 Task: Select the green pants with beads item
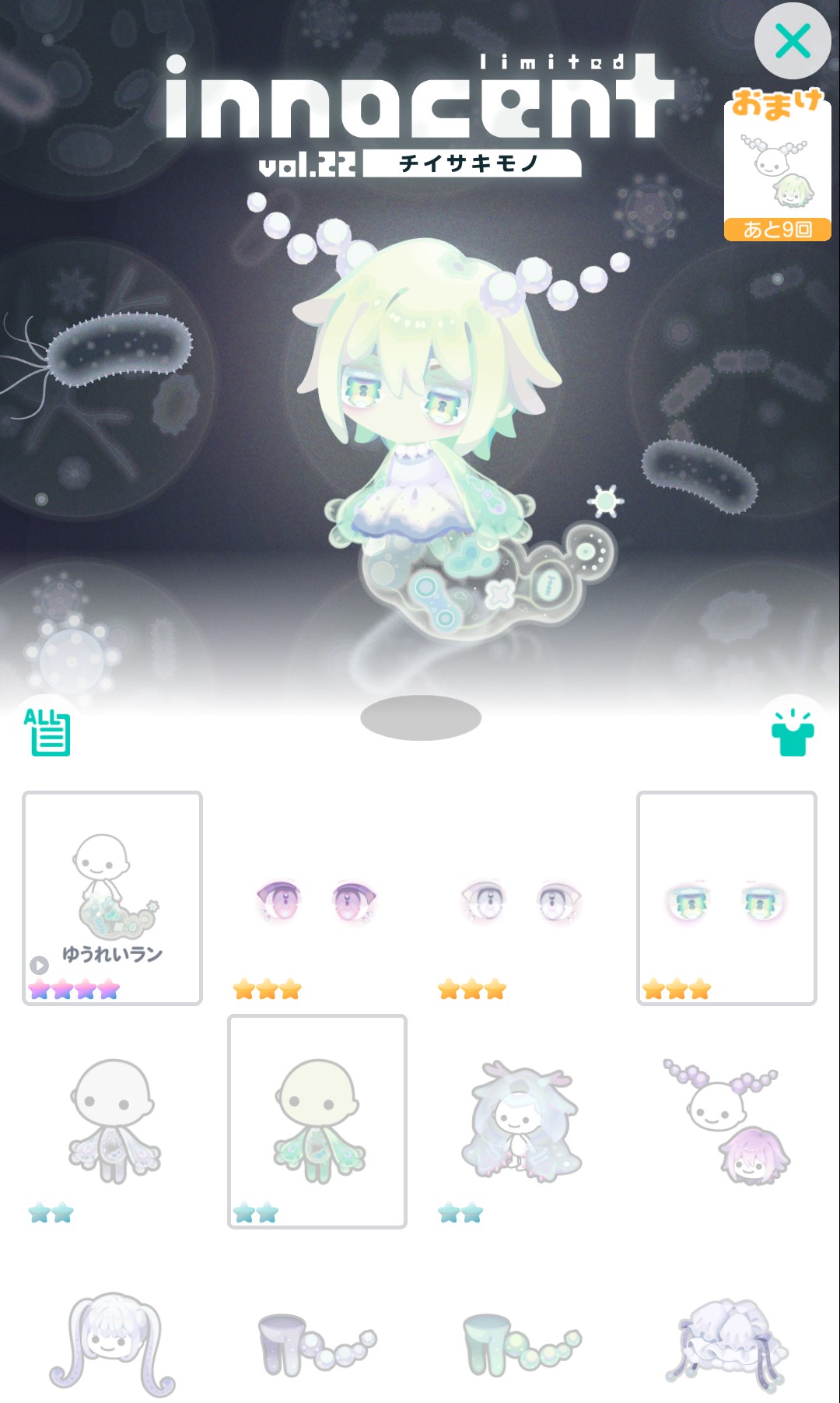(x=521, y=1342)
